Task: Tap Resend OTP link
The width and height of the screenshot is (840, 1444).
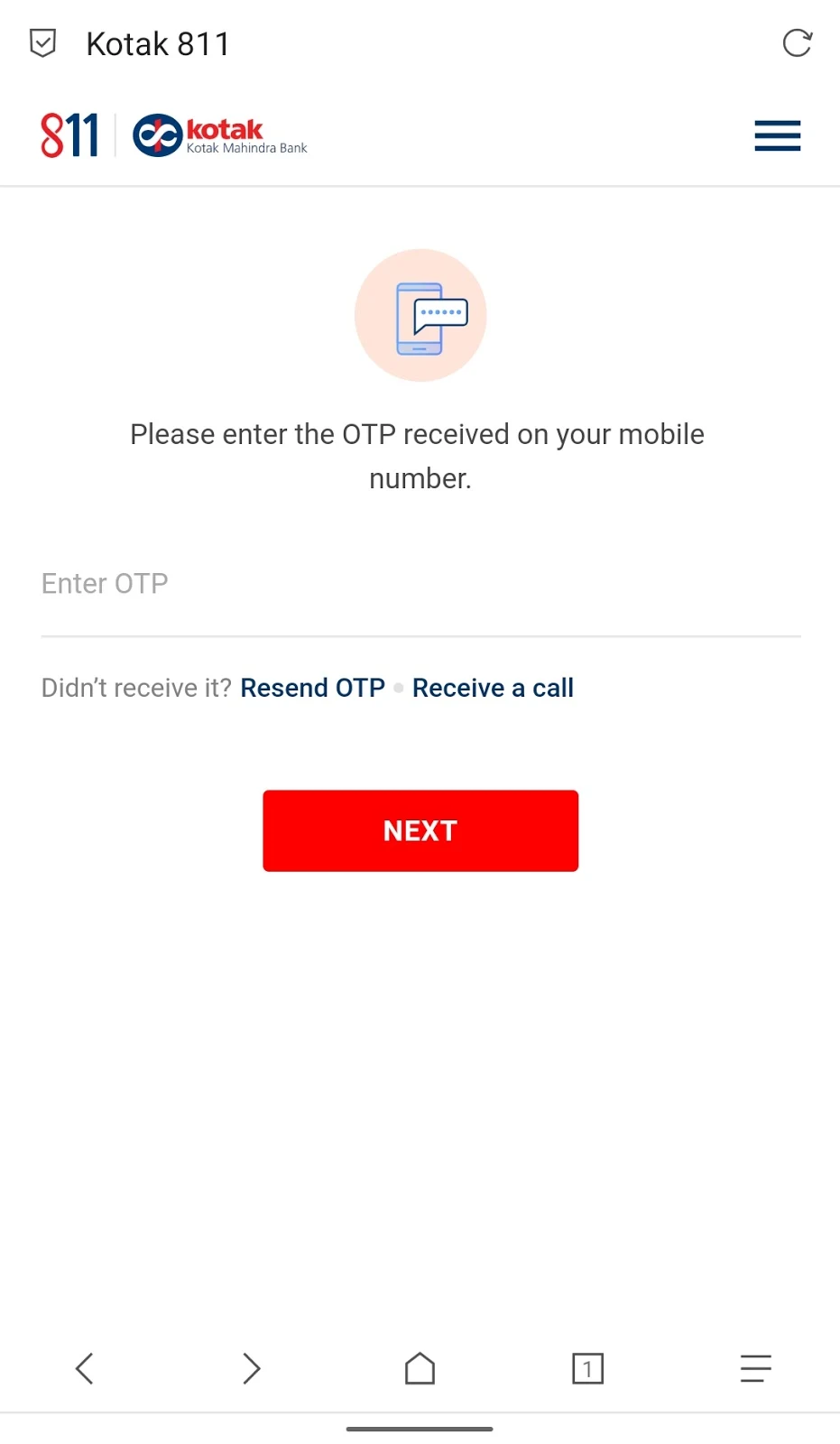Action: 312,688
